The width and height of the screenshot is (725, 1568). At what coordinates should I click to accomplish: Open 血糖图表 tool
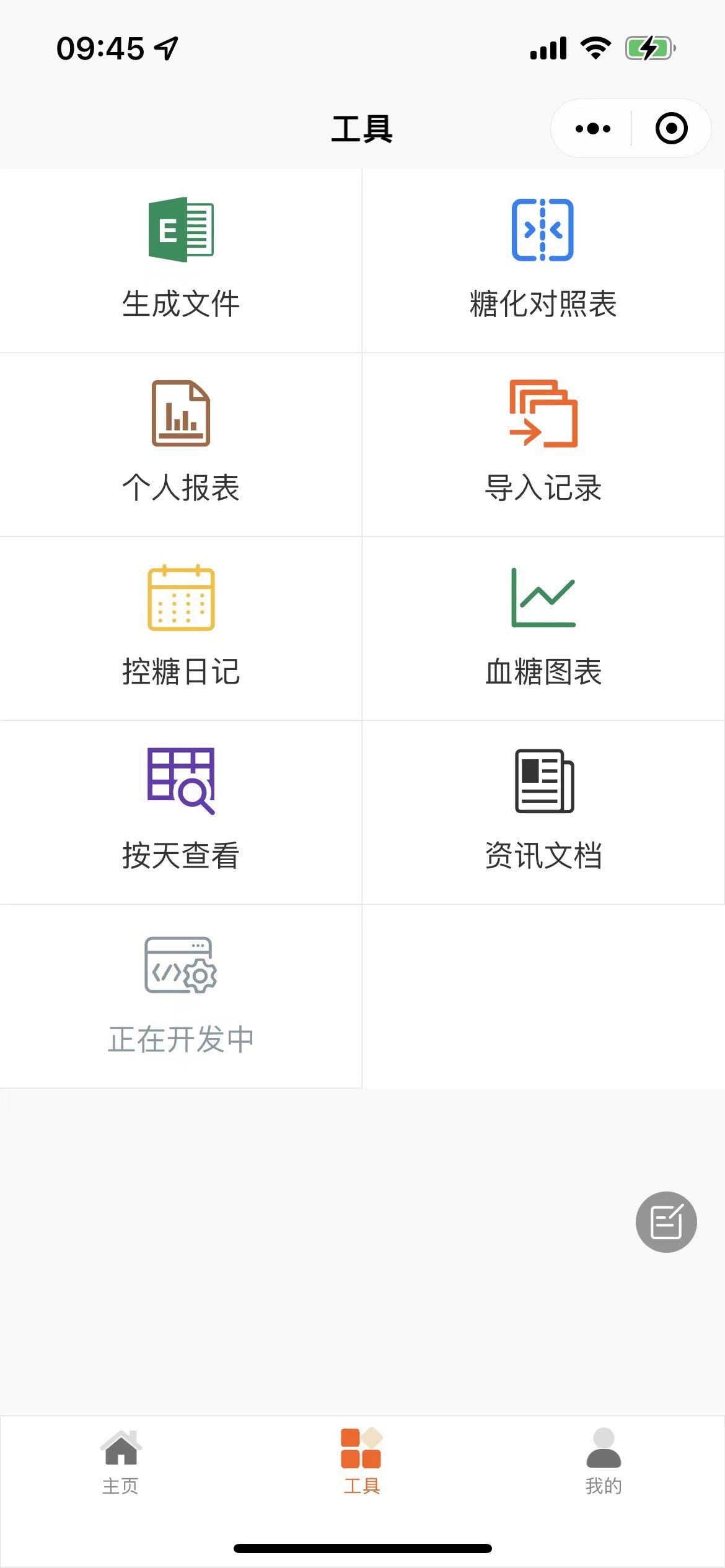click(x=543, y=628)
